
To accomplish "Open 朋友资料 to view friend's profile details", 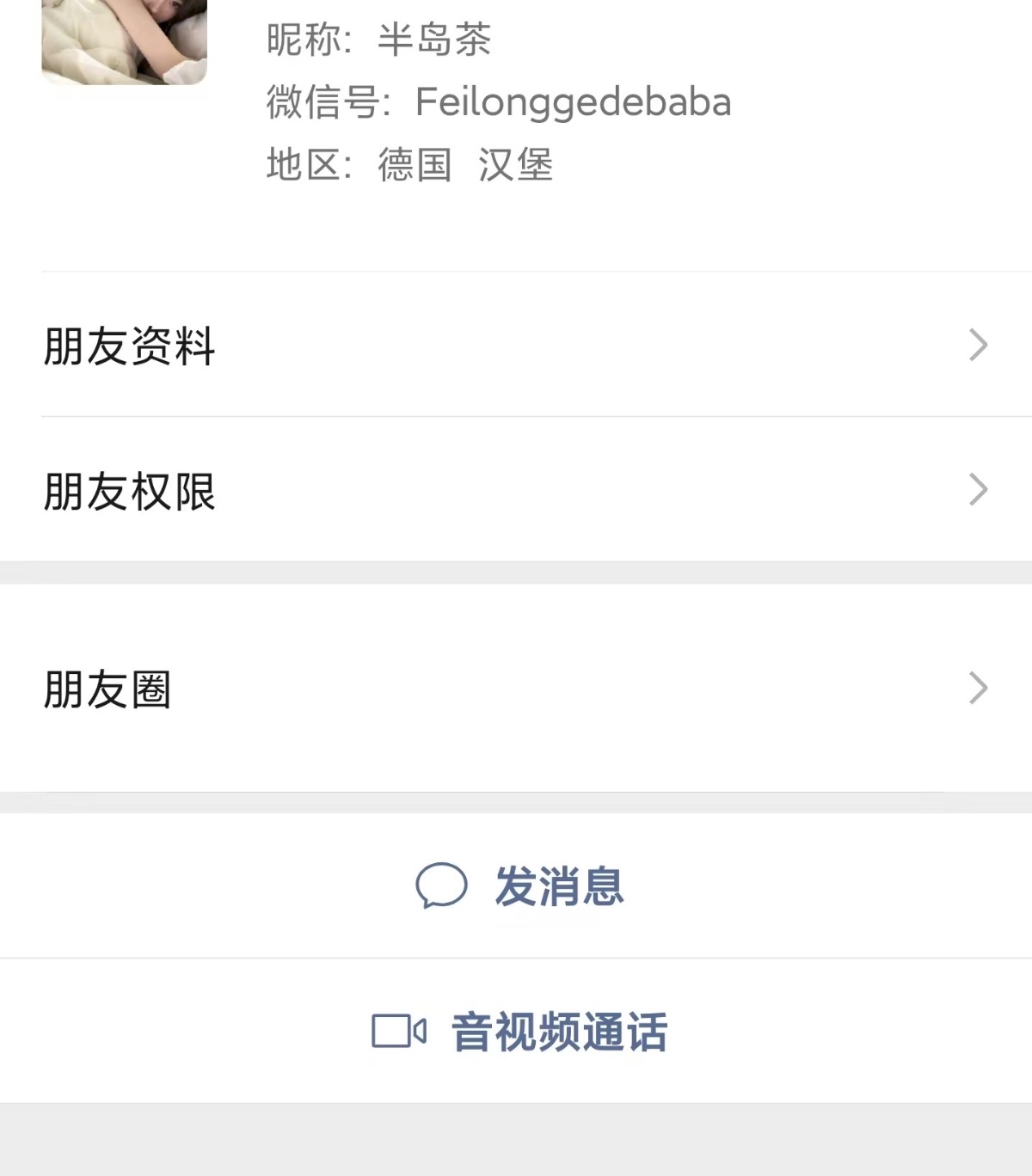I will (x=129, y=346).
